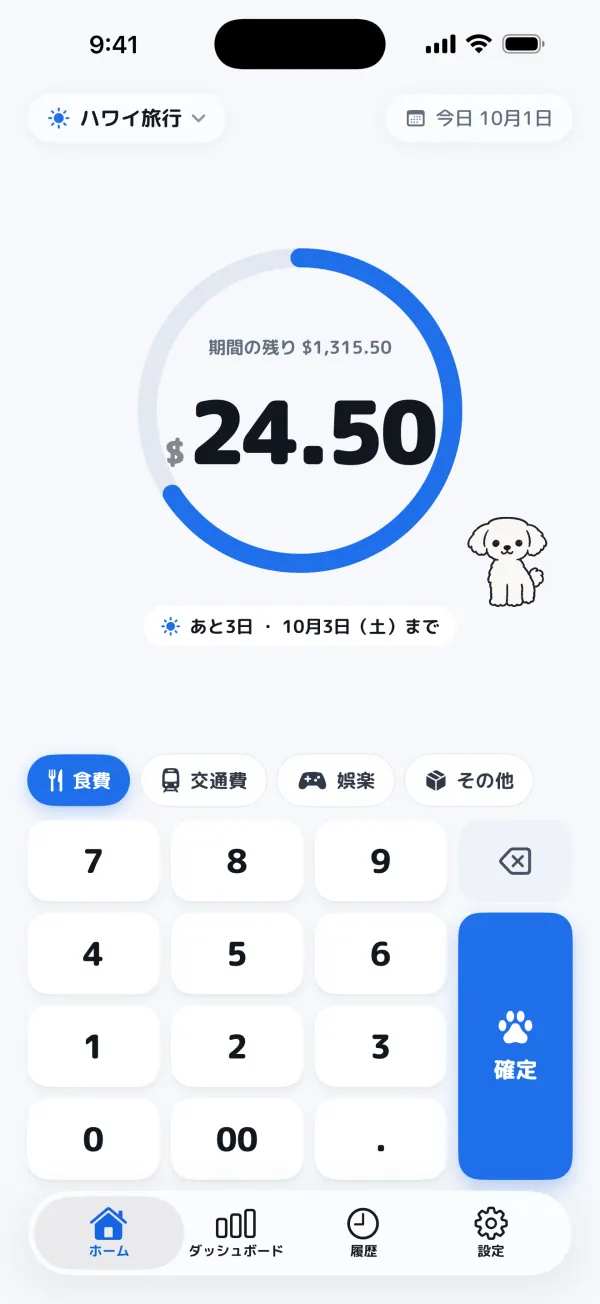Expand the ハワイ旅行 budget dropdown
600x1304 pixels.
tap(127, 119)
